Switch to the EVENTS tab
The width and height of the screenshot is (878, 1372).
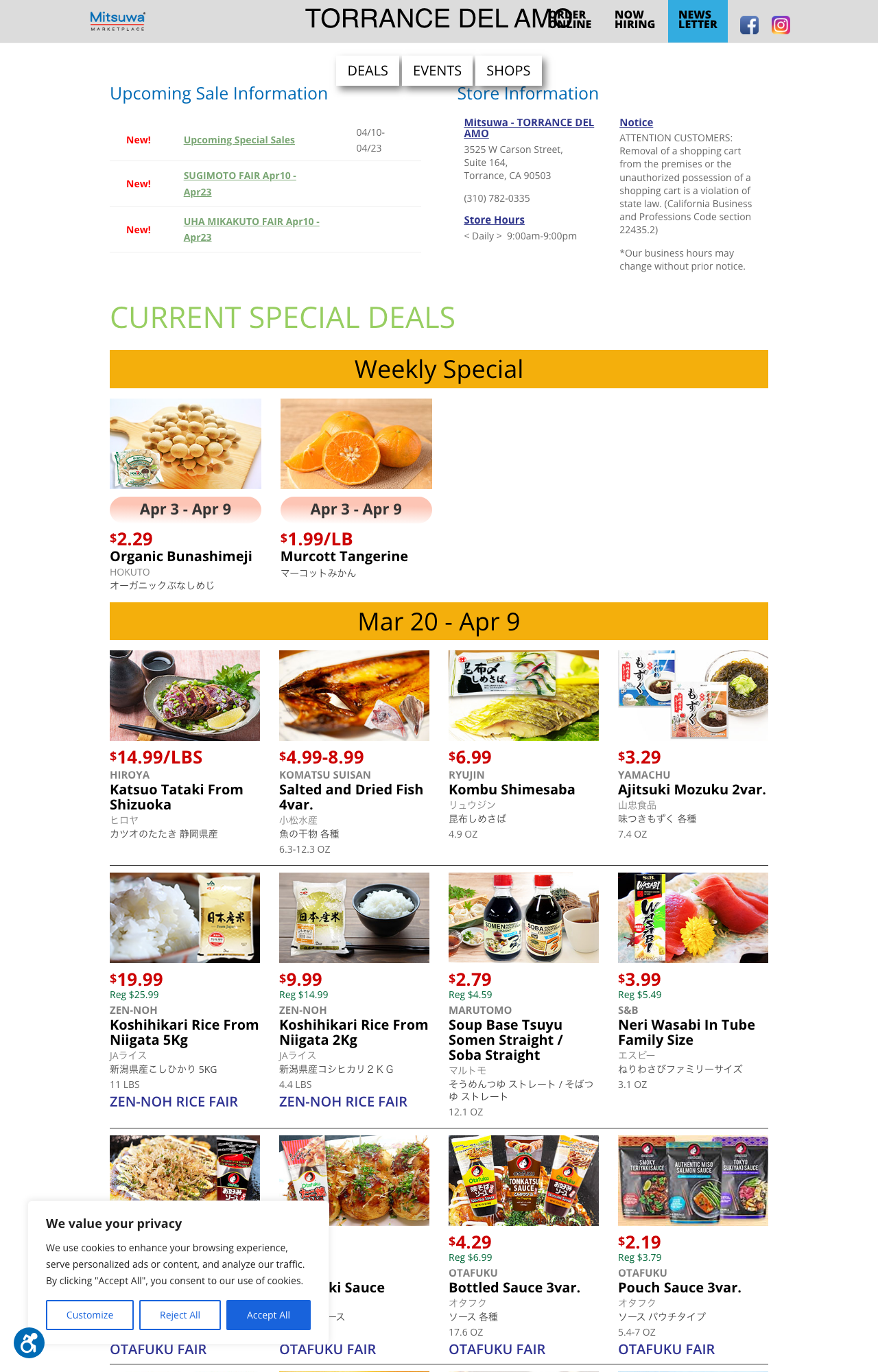pos(437,70)
